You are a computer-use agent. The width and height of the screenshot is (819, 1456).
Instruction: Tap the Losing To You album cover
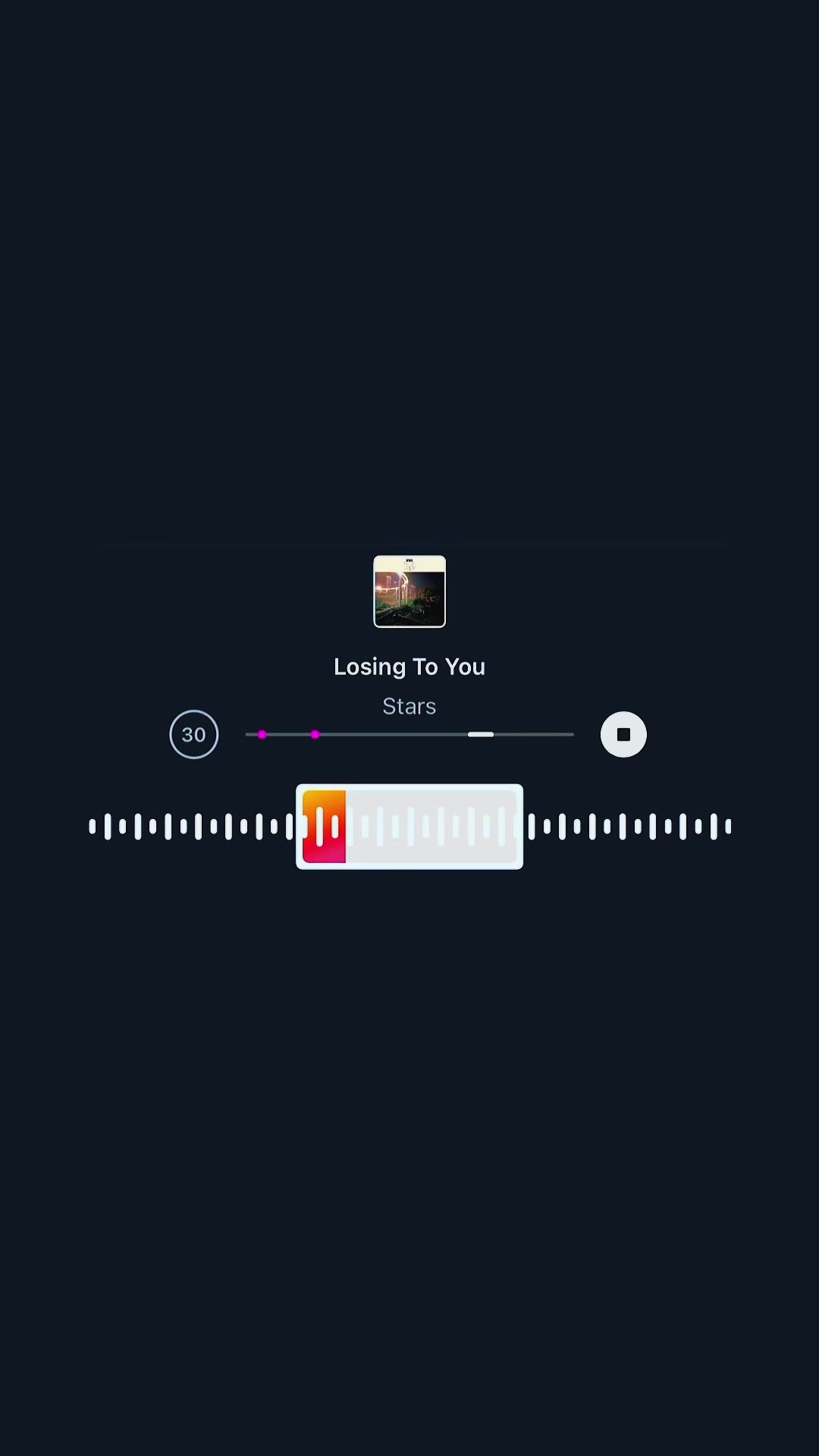(x=409, y=591)
